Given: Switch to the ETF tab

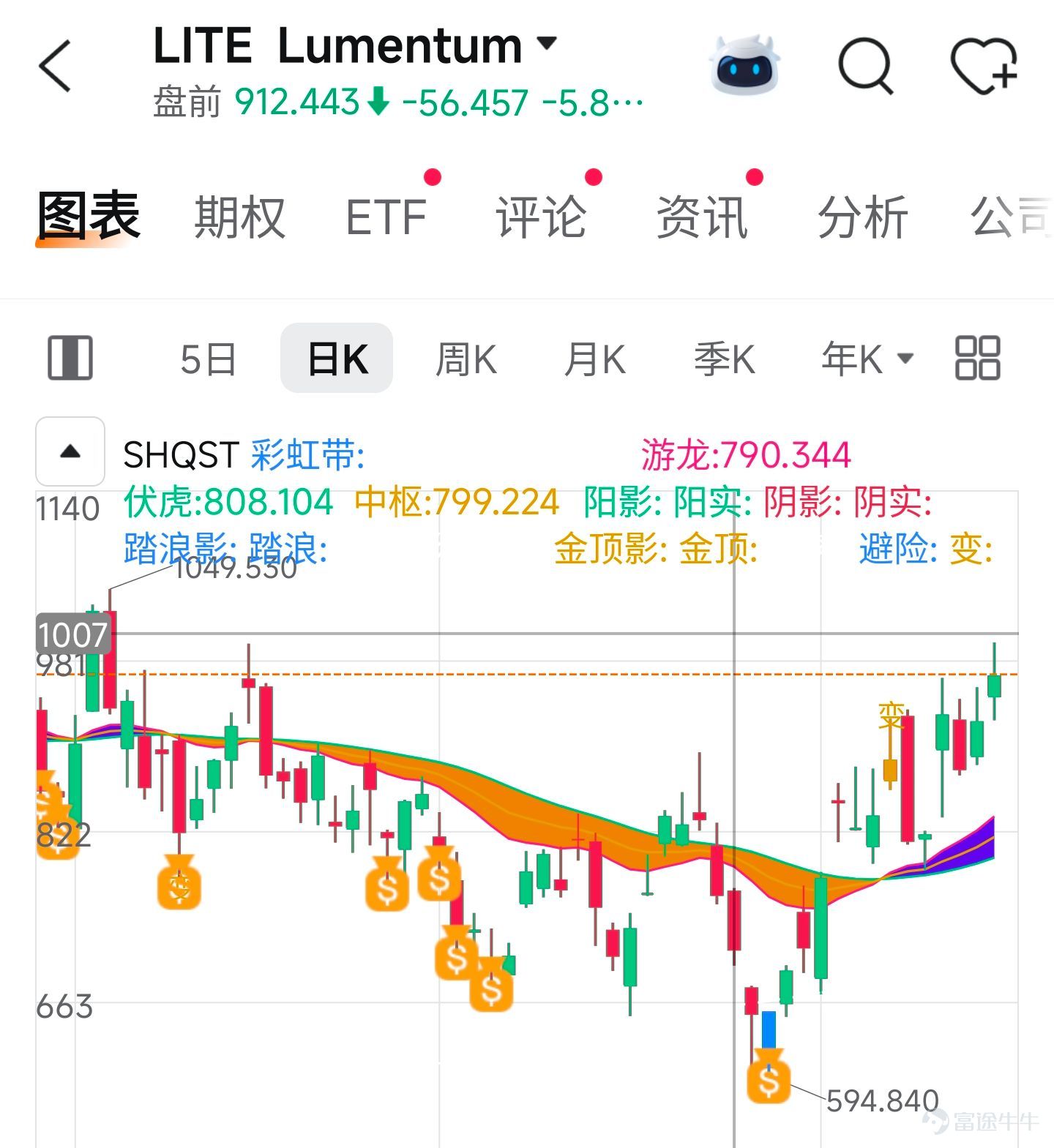Looking at the screenshot, I should pos(386,217).
